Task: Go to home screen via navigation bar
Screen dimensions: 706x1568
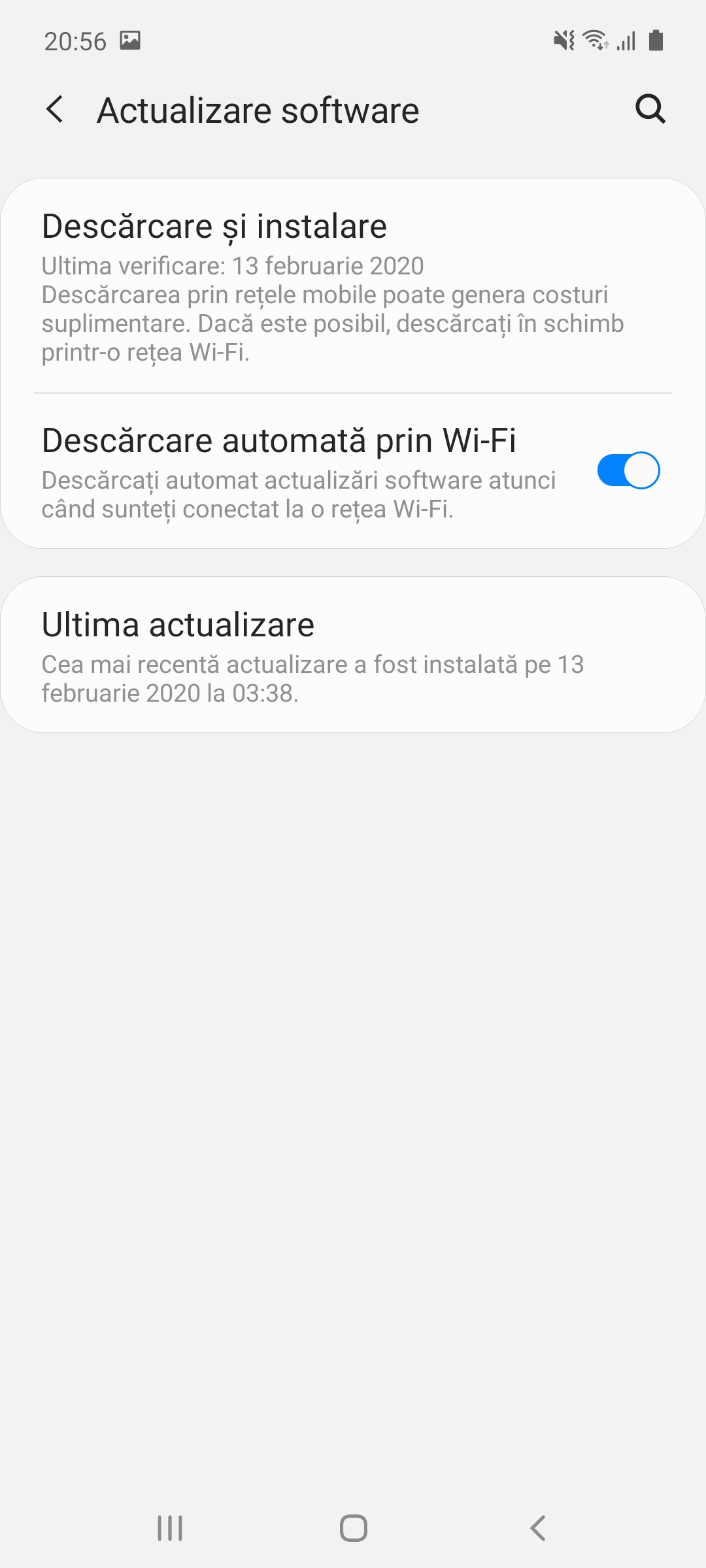Action: (x=354, y=1528)
